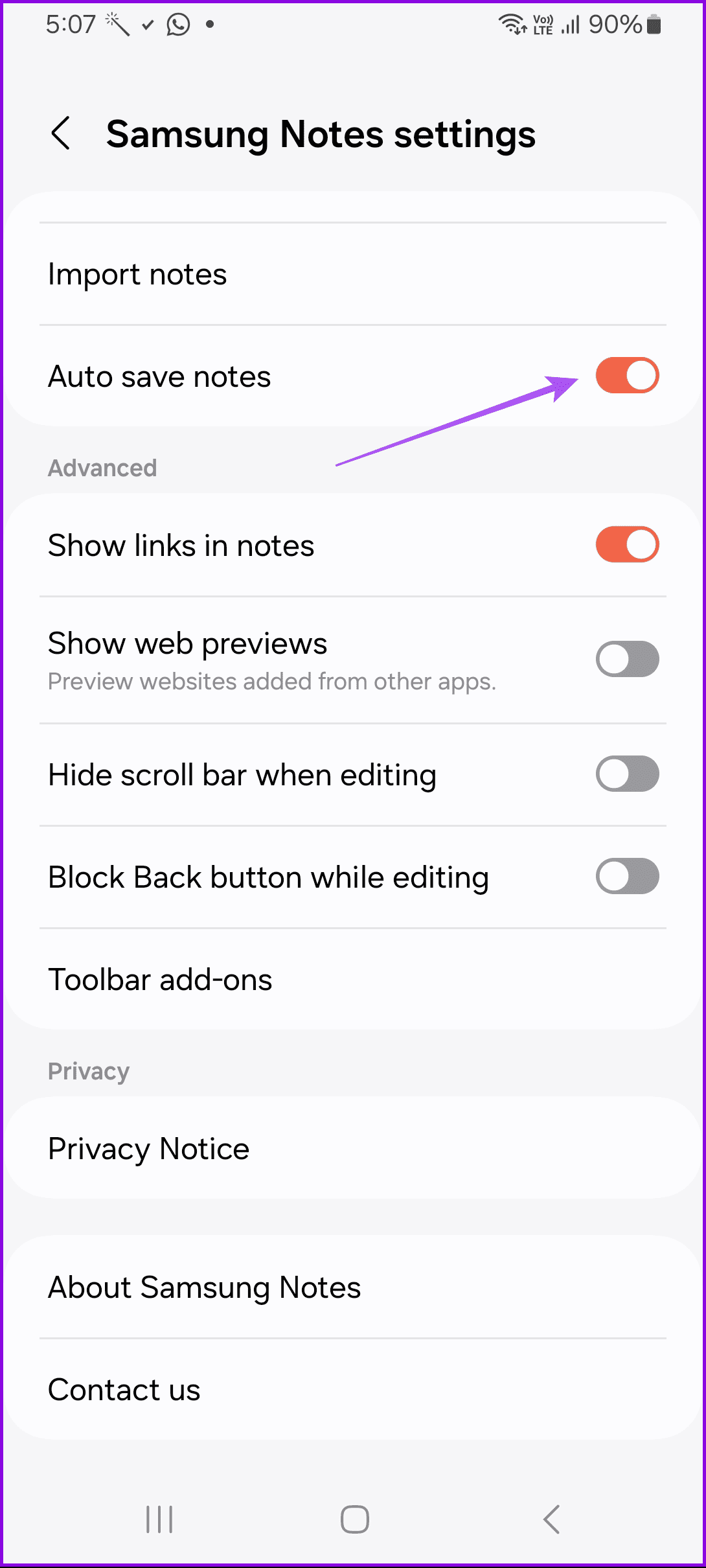The width and height of the screenshot is (706, 1568).
Task: Enable Show web previews
Action: (626, 660)
